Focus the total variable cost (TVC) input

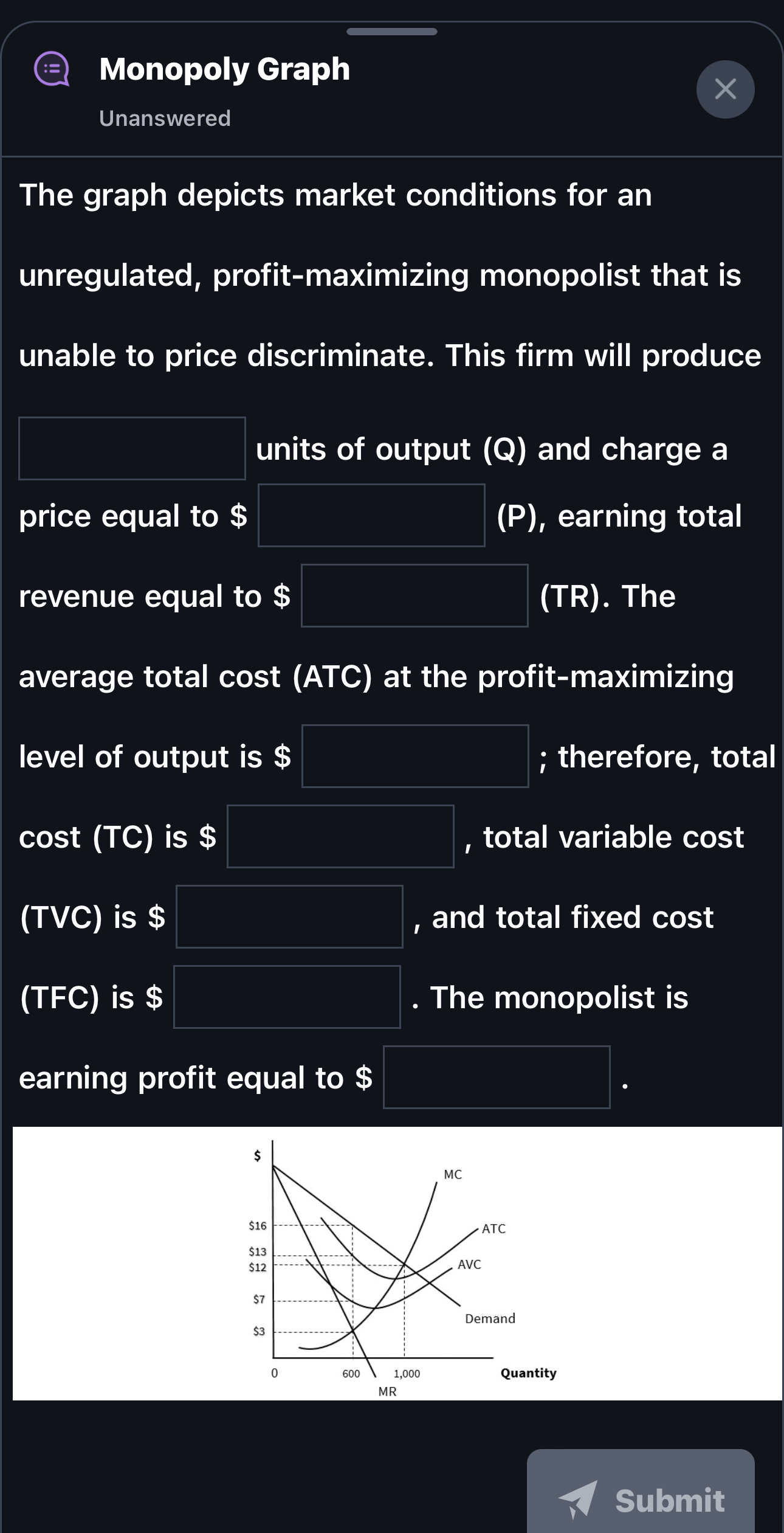tap(289, 916)
